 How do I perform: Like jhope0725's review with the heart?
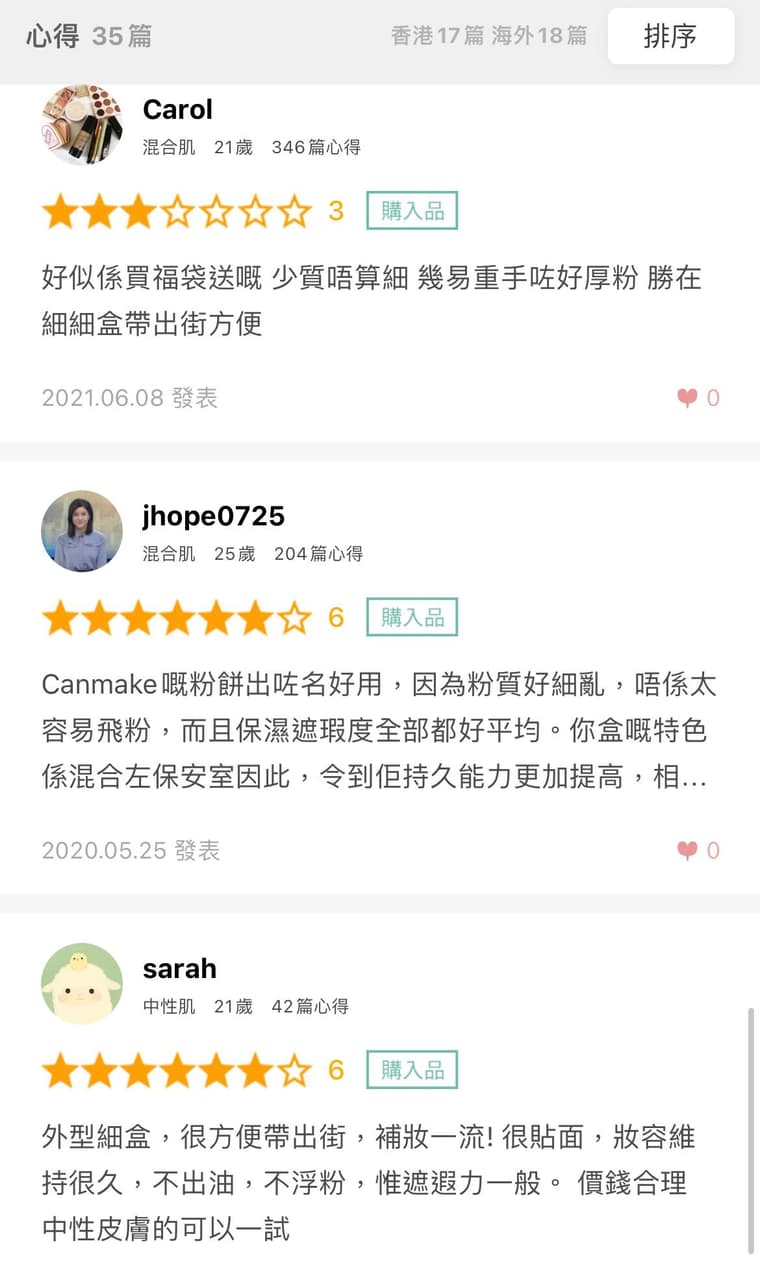[x=688, y=851]
